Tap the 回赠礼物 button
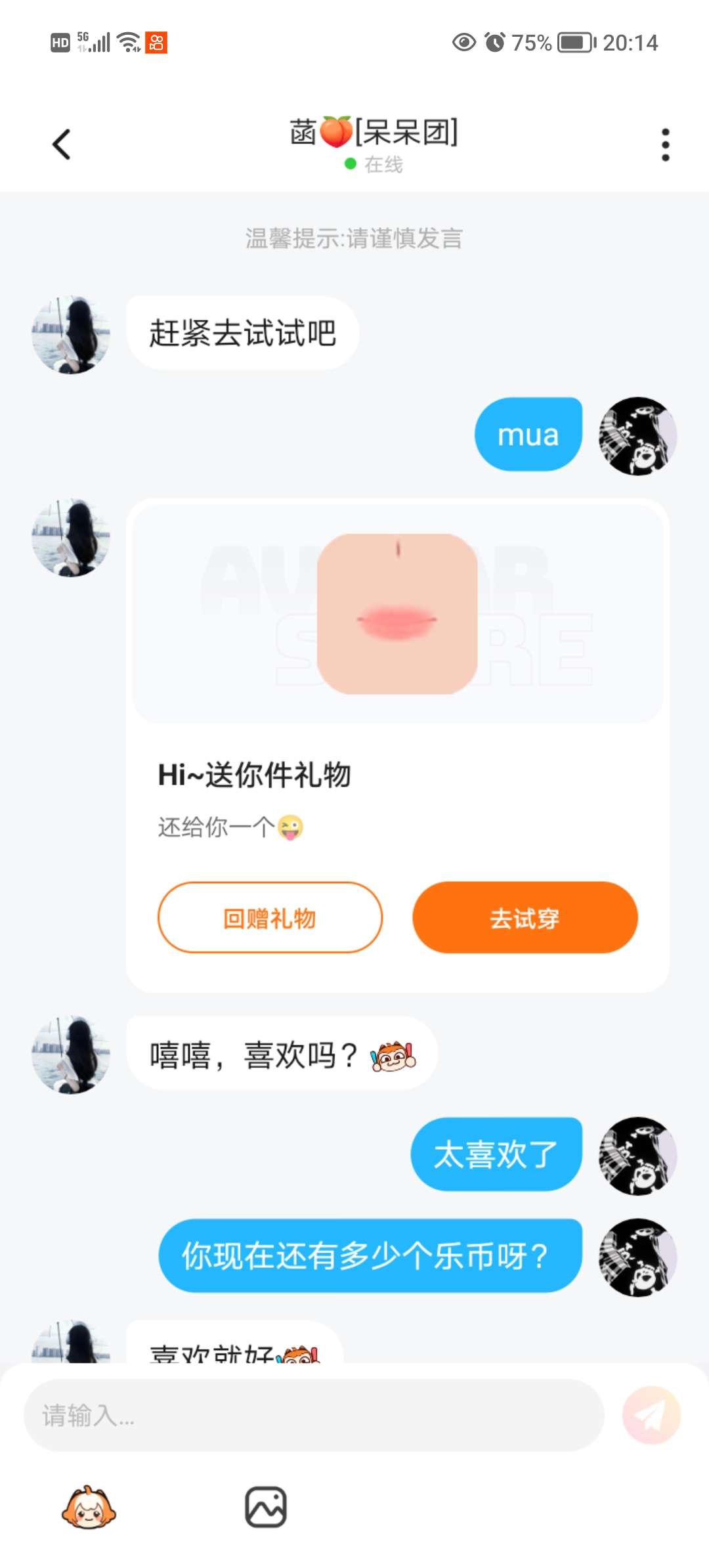This screenshot has height=1568, width=709. pos(270,917)
